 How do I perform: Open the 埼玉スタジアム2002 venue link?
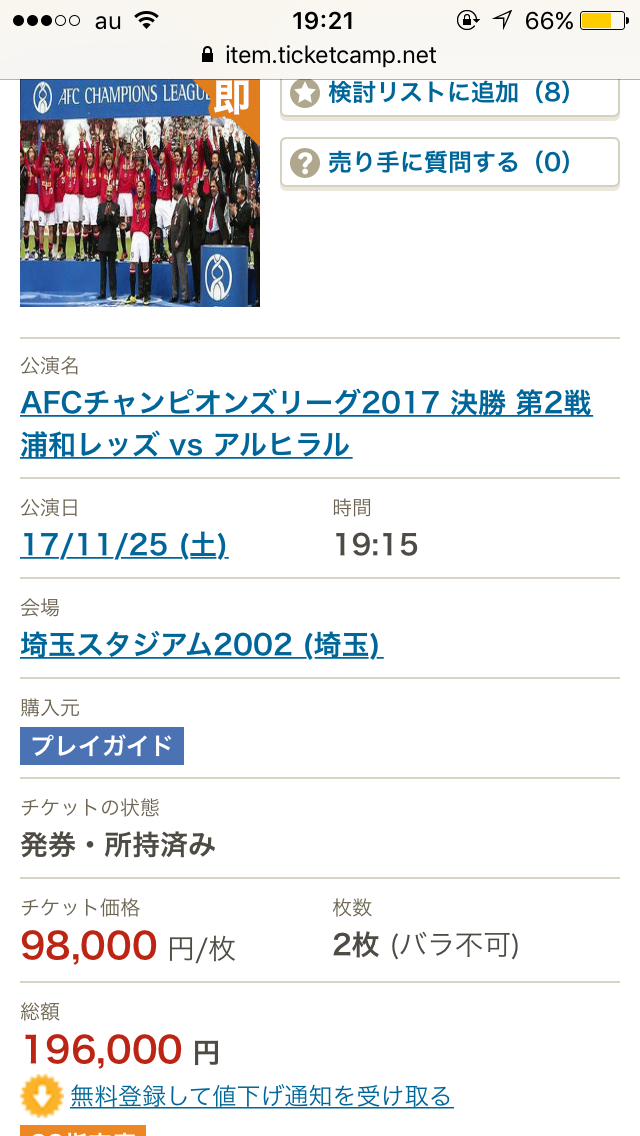pyautogui.click(x=201, y=645)
